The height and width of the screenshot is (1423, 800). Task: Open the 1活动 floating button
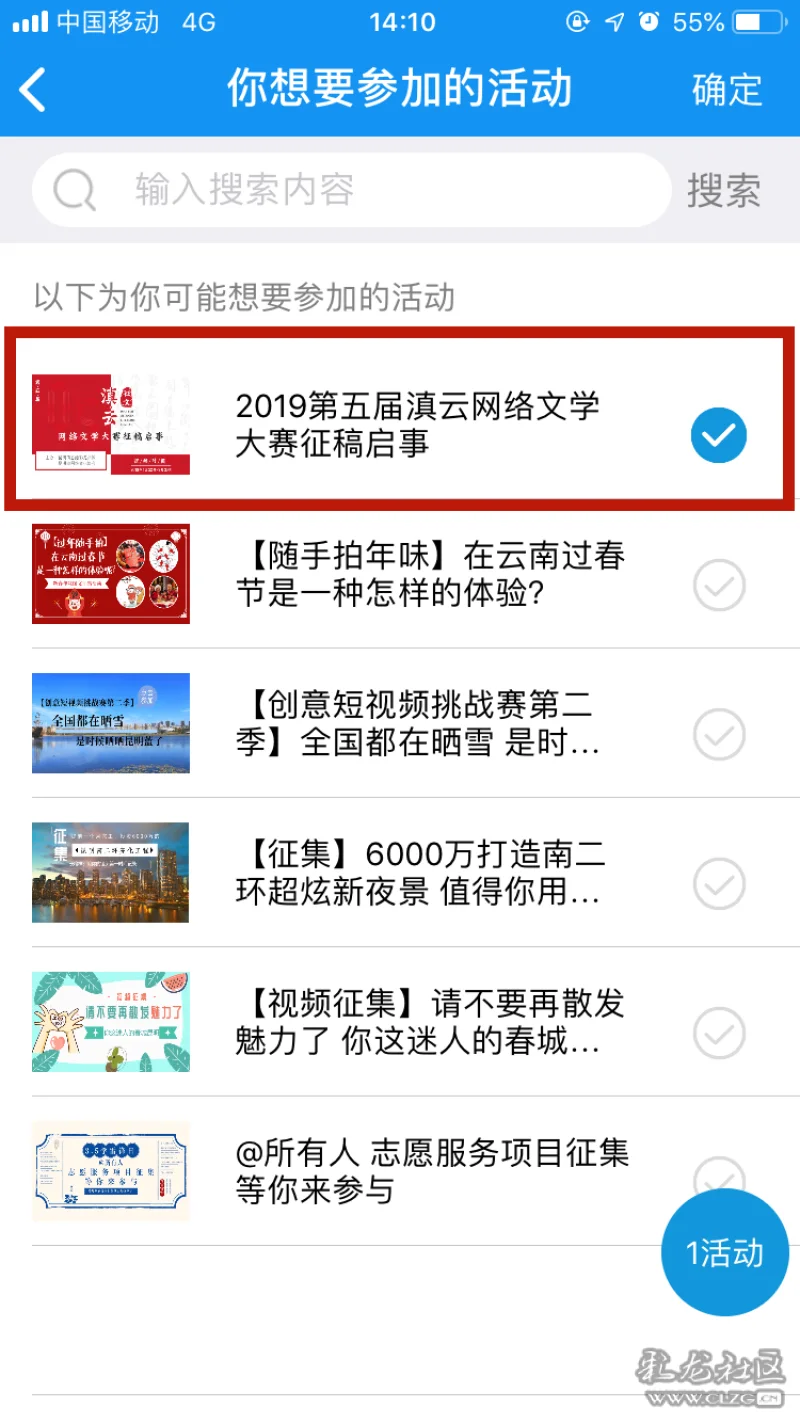coord(725,1252)
